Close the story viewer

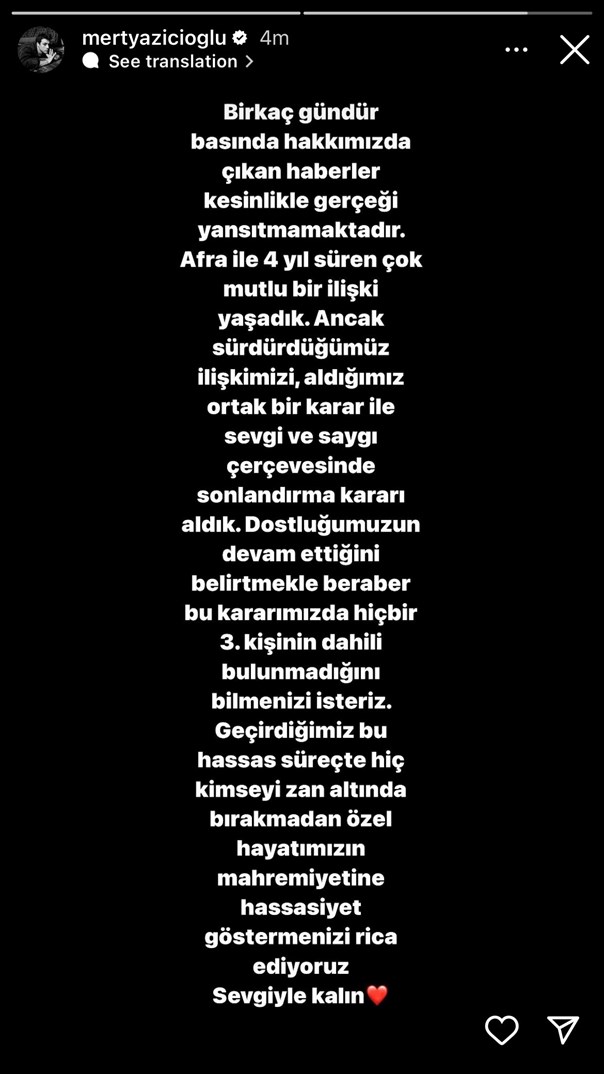pyautogui.click(x=575, y=50)
